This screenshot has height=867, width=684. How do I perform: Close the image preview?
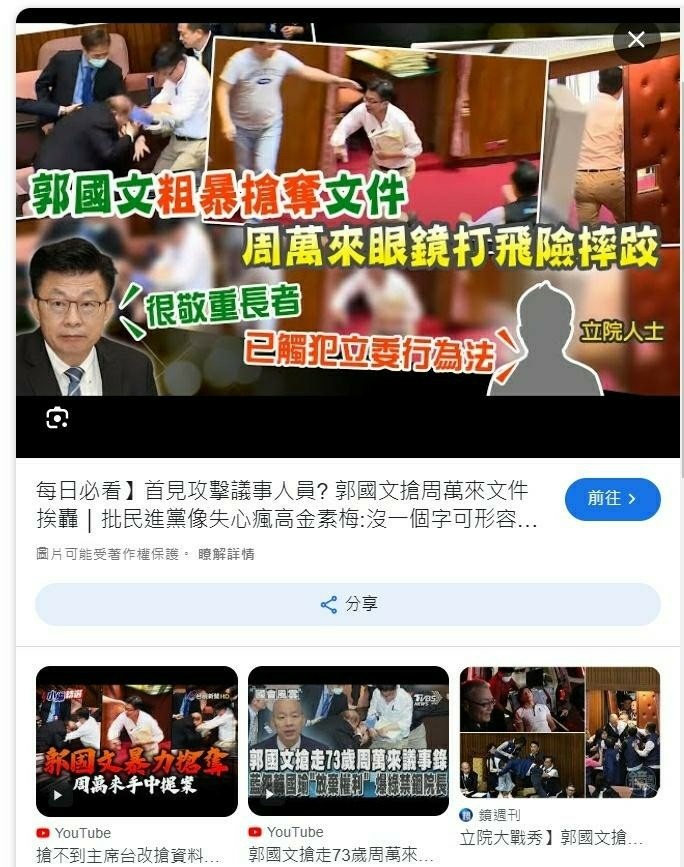(x=636, y=40)
